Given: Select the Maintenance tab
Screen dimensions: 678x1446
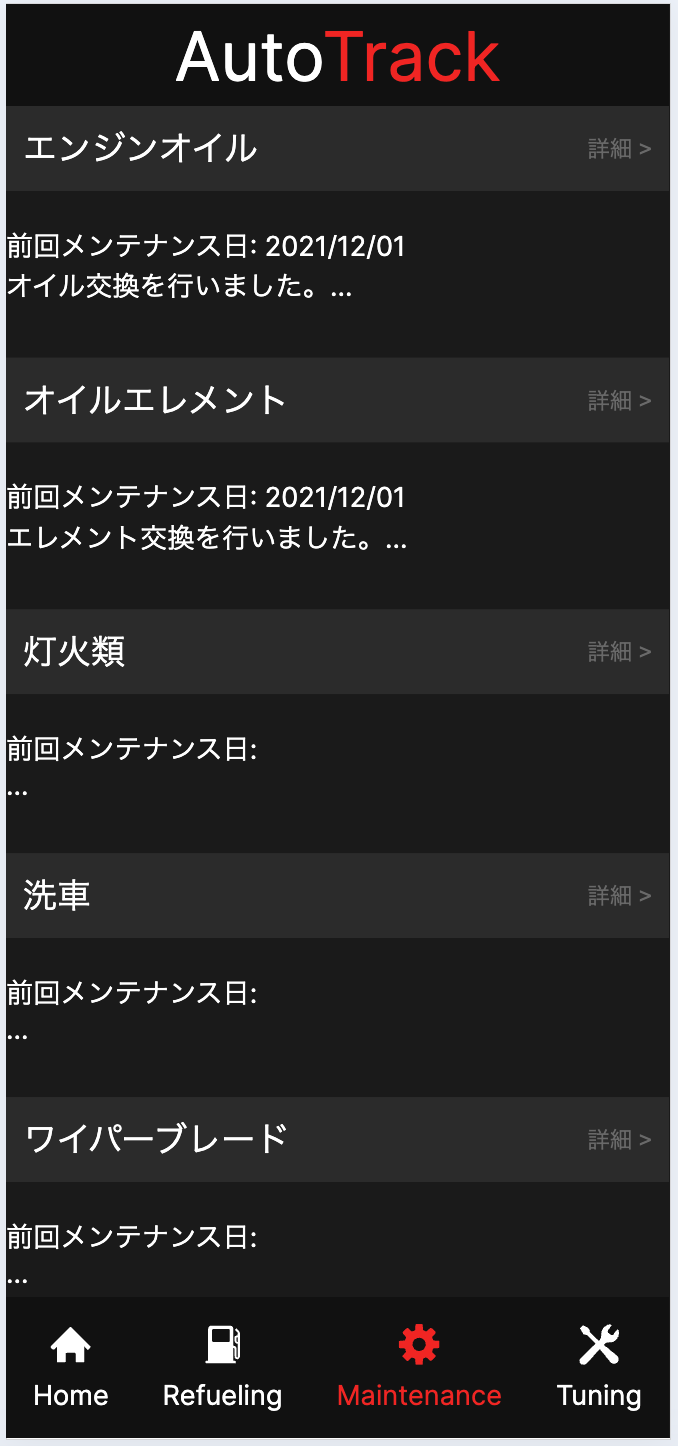Looking at the screenshot, I should 419,1367.
